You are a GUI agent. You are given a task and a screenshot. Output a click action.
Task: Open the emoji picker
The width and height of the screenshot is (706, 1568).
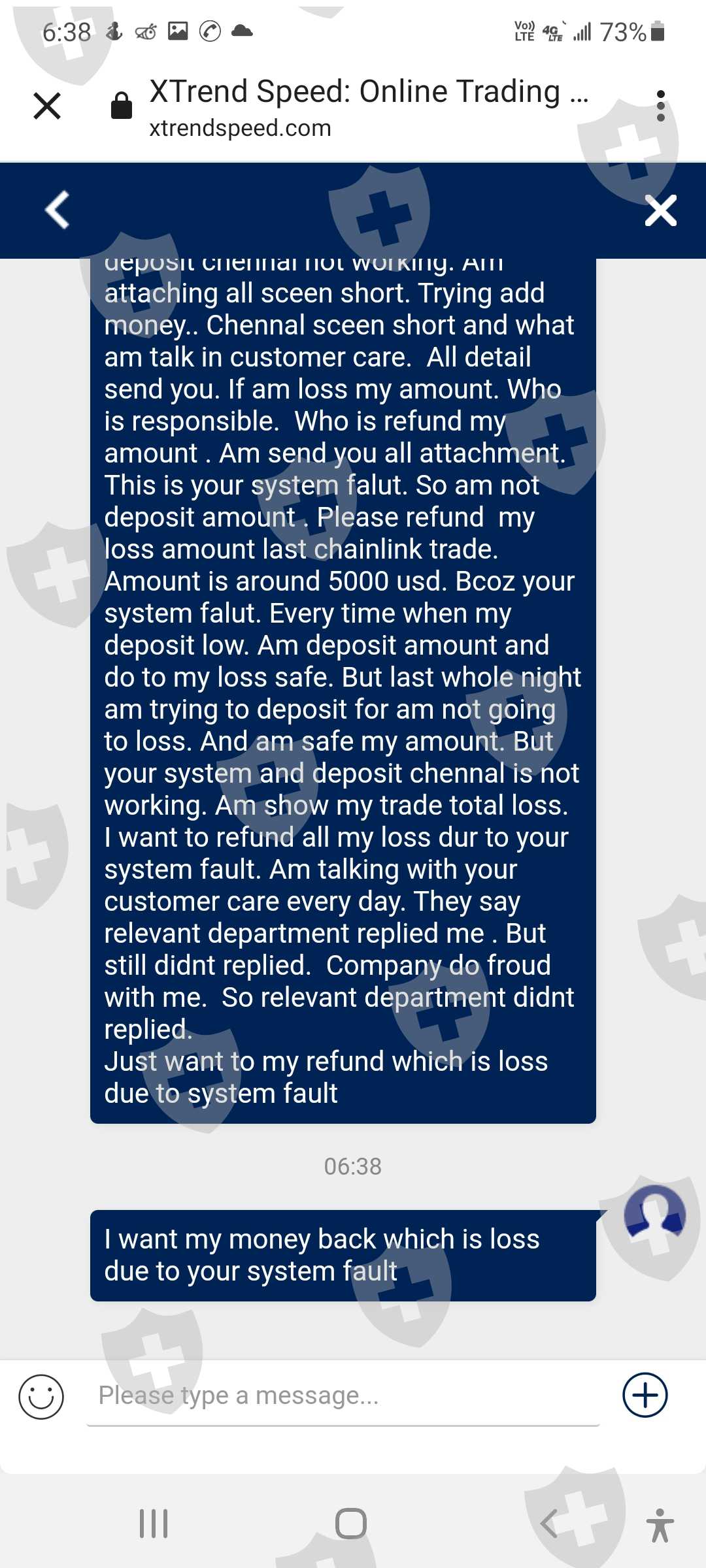tap(41, 1397)
